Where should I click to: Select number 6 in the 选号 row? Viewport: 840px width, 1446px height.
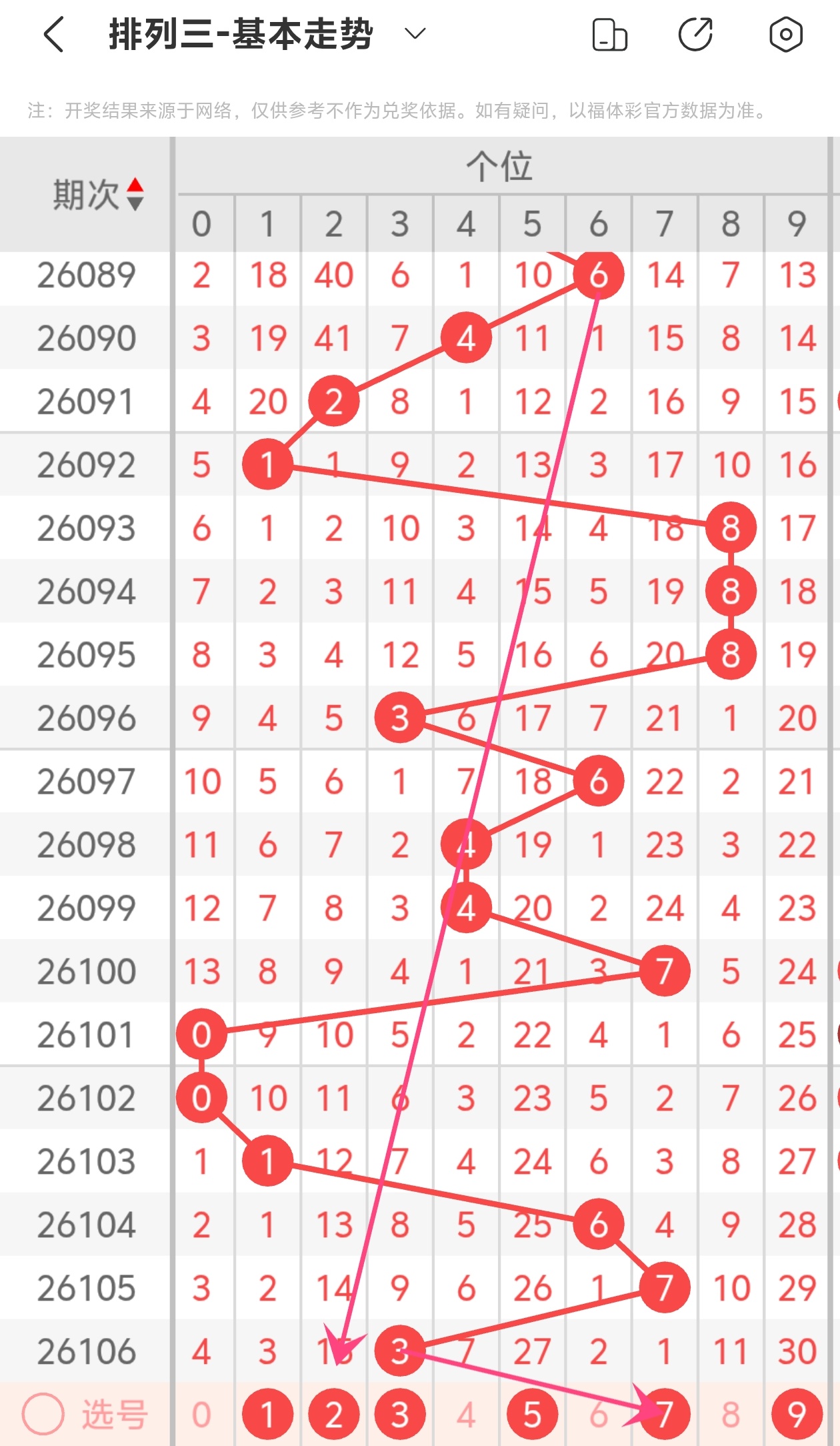598,1414
